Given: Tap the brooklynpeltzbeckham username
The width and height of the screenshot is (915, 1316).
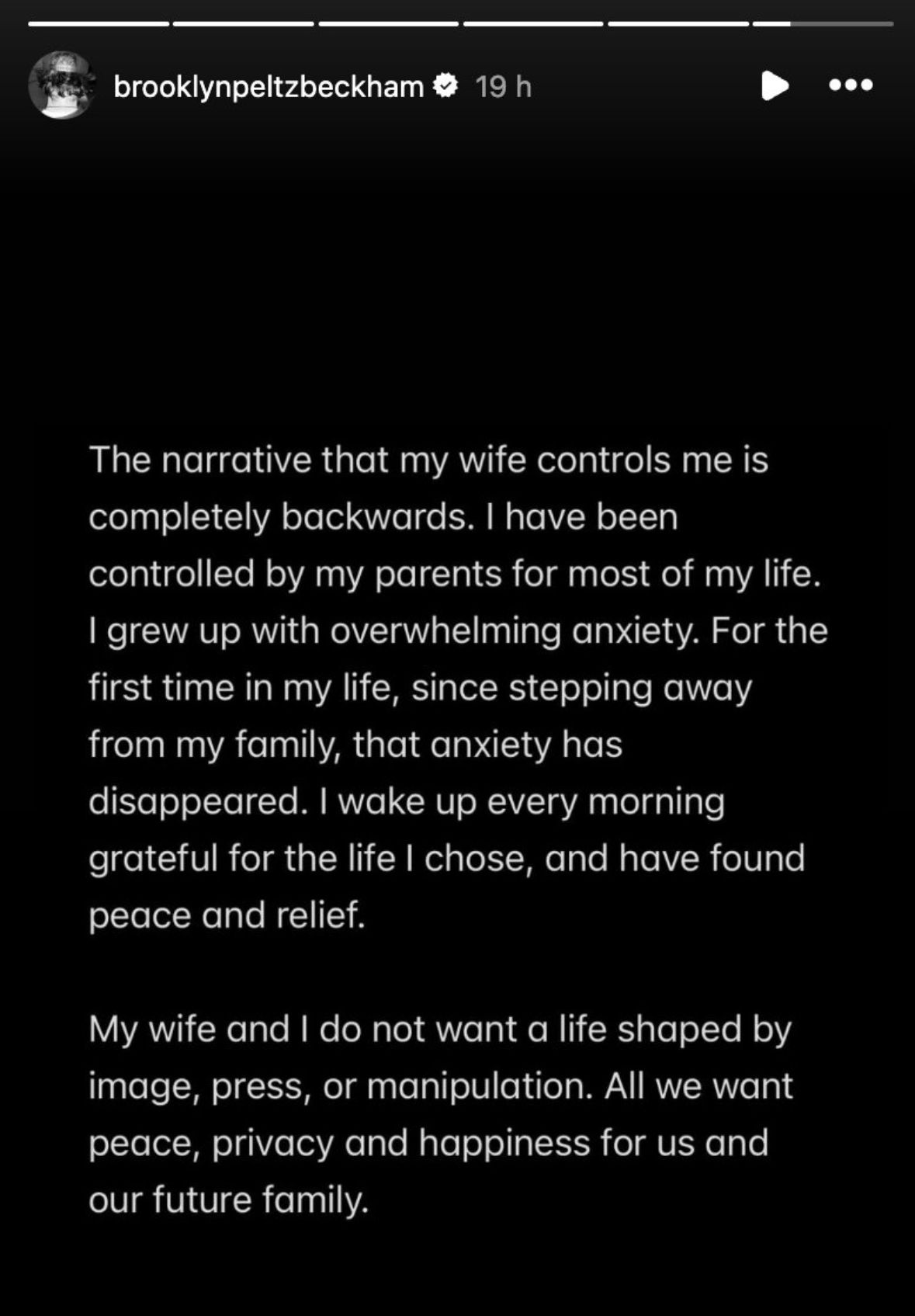Looking at the screenshot, I should [x=269, y=86].
